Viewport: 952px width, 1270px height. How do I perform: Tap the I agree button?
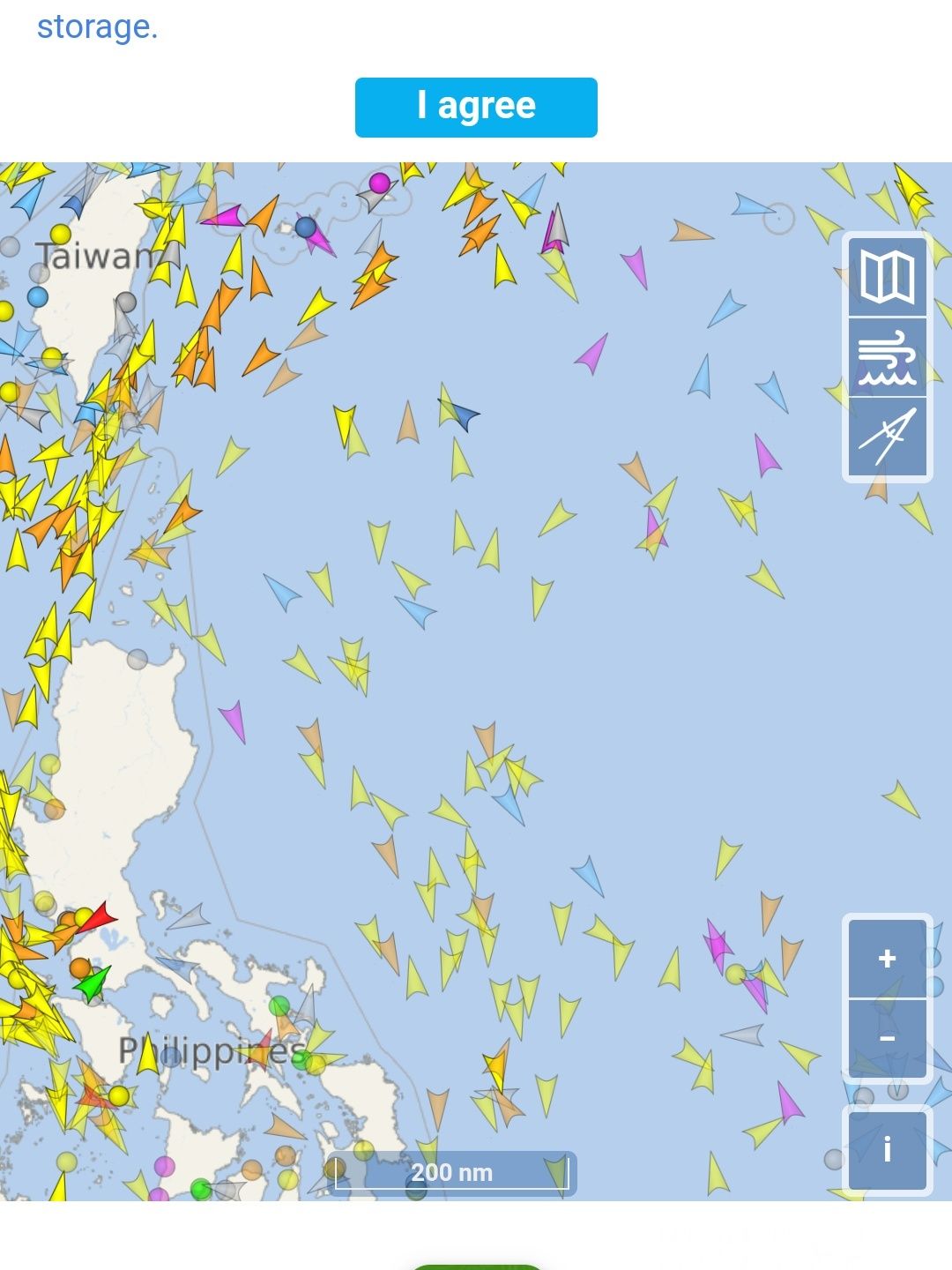(x=476, y=107)
